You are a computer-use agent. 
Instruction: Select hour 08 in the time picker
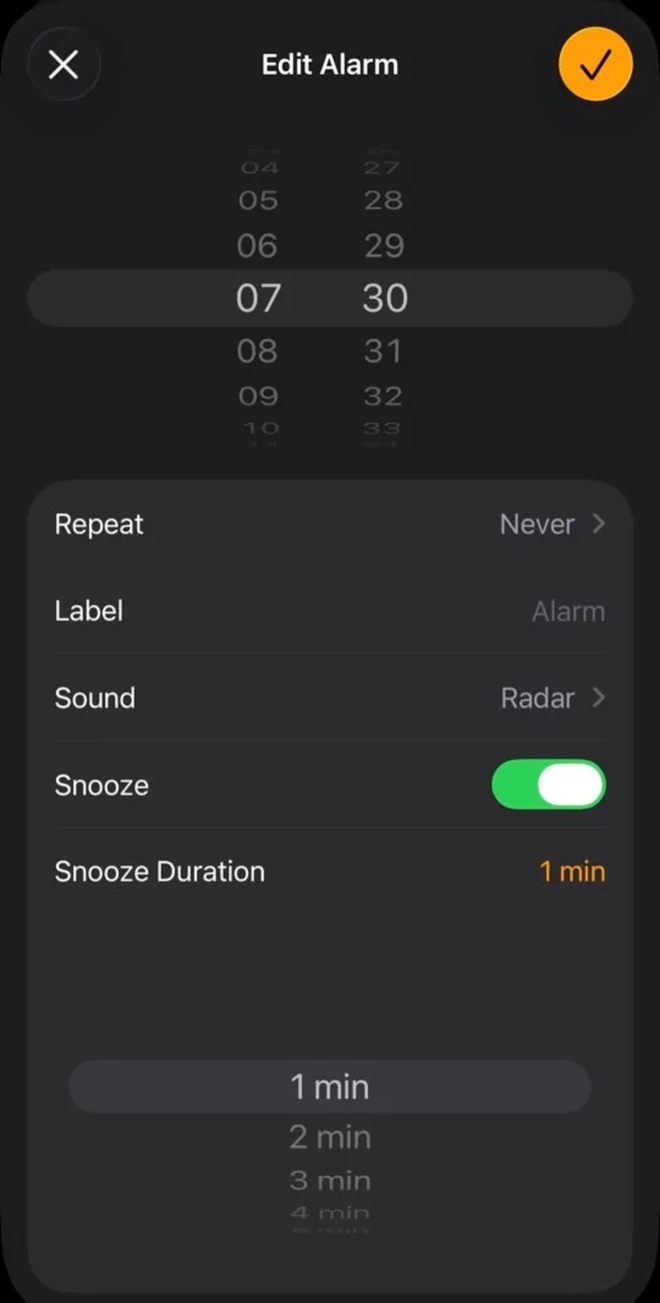click(x=258, y=351)
